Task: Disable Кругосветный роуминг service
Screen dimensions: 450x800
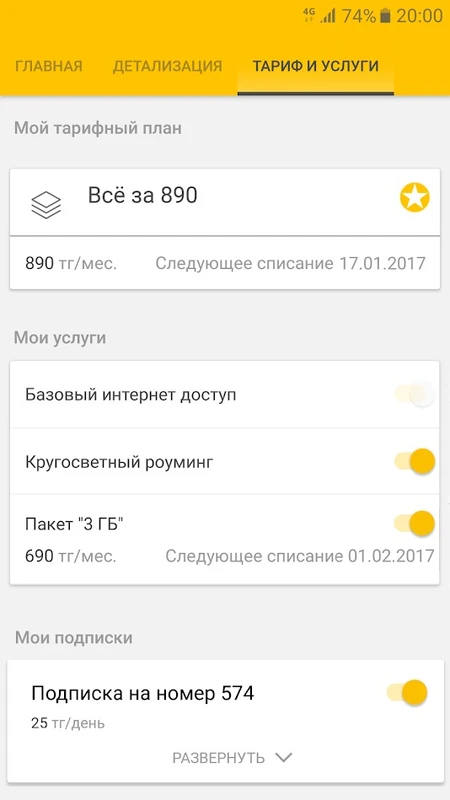Action: tap(414, 462)
